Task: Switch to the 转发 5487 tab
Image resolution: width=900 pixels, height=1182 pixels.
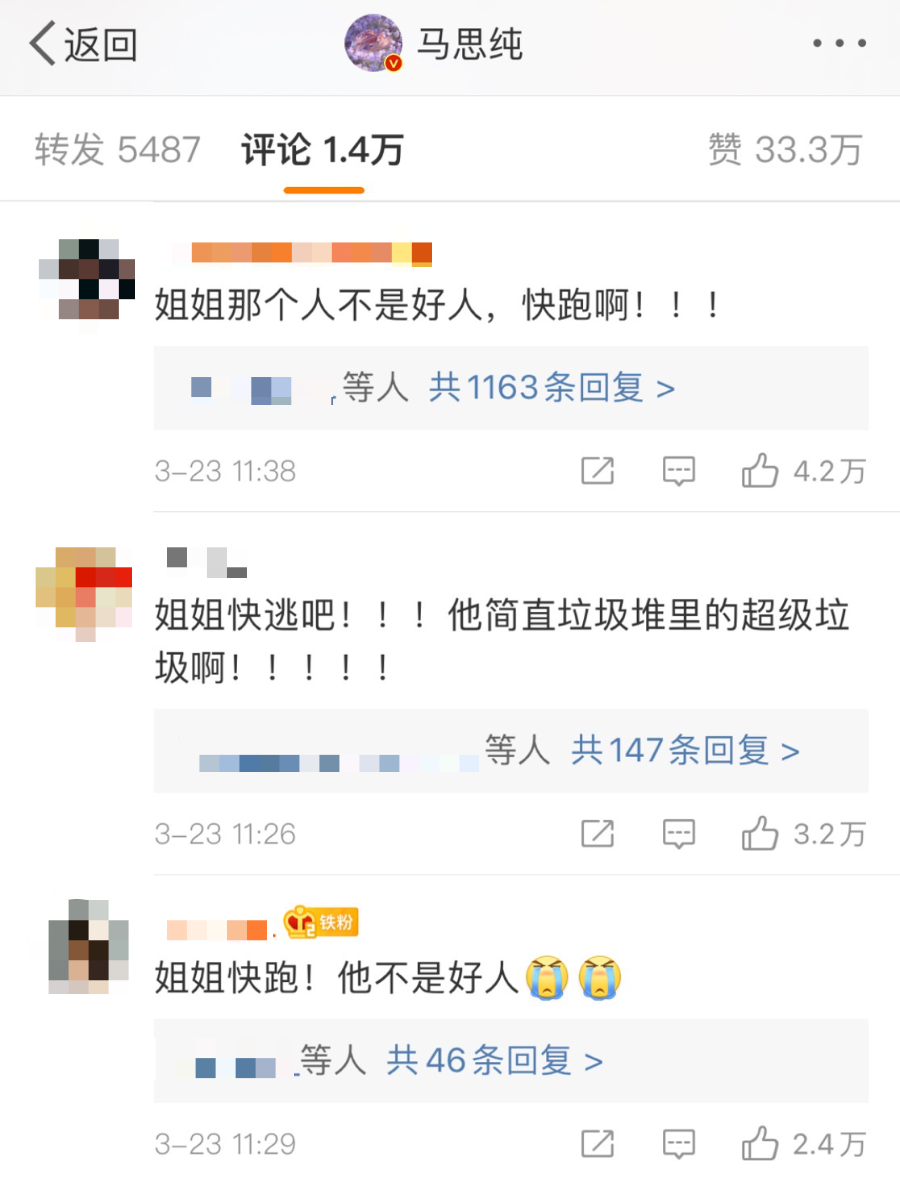Action: click(118, 150)
